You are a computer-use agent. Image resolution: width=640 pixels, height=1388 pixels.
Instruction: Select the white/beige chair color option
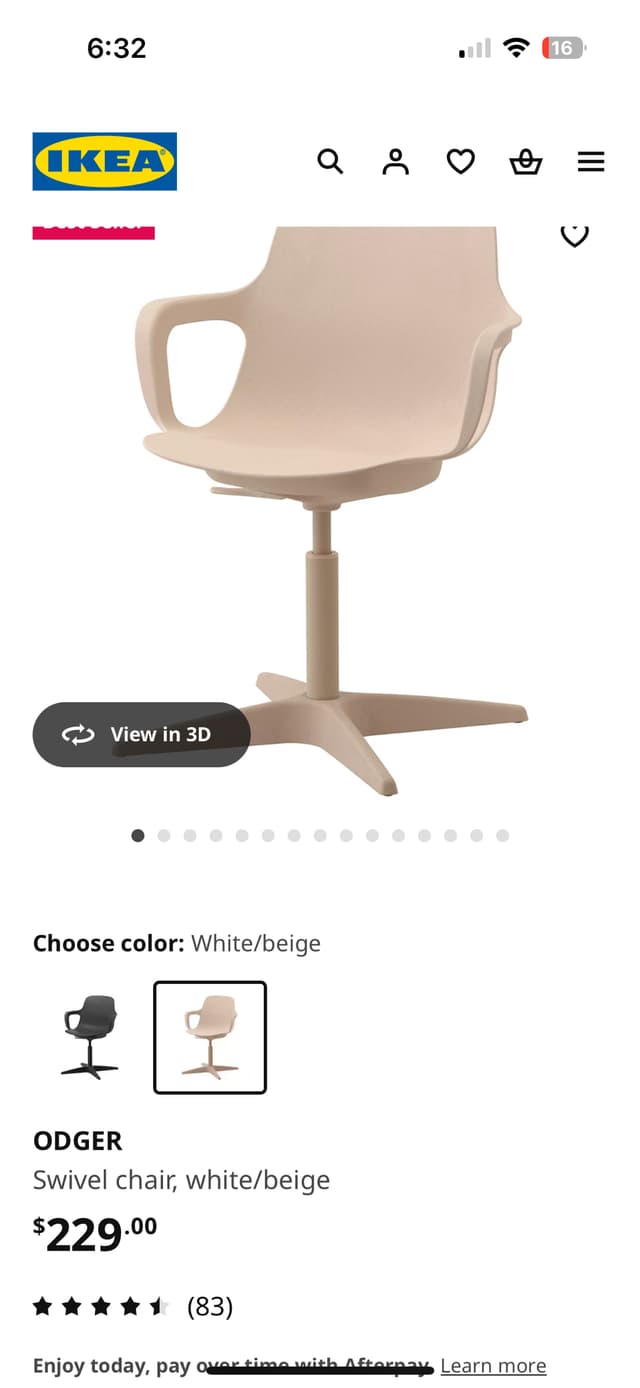click(210, 1037)
